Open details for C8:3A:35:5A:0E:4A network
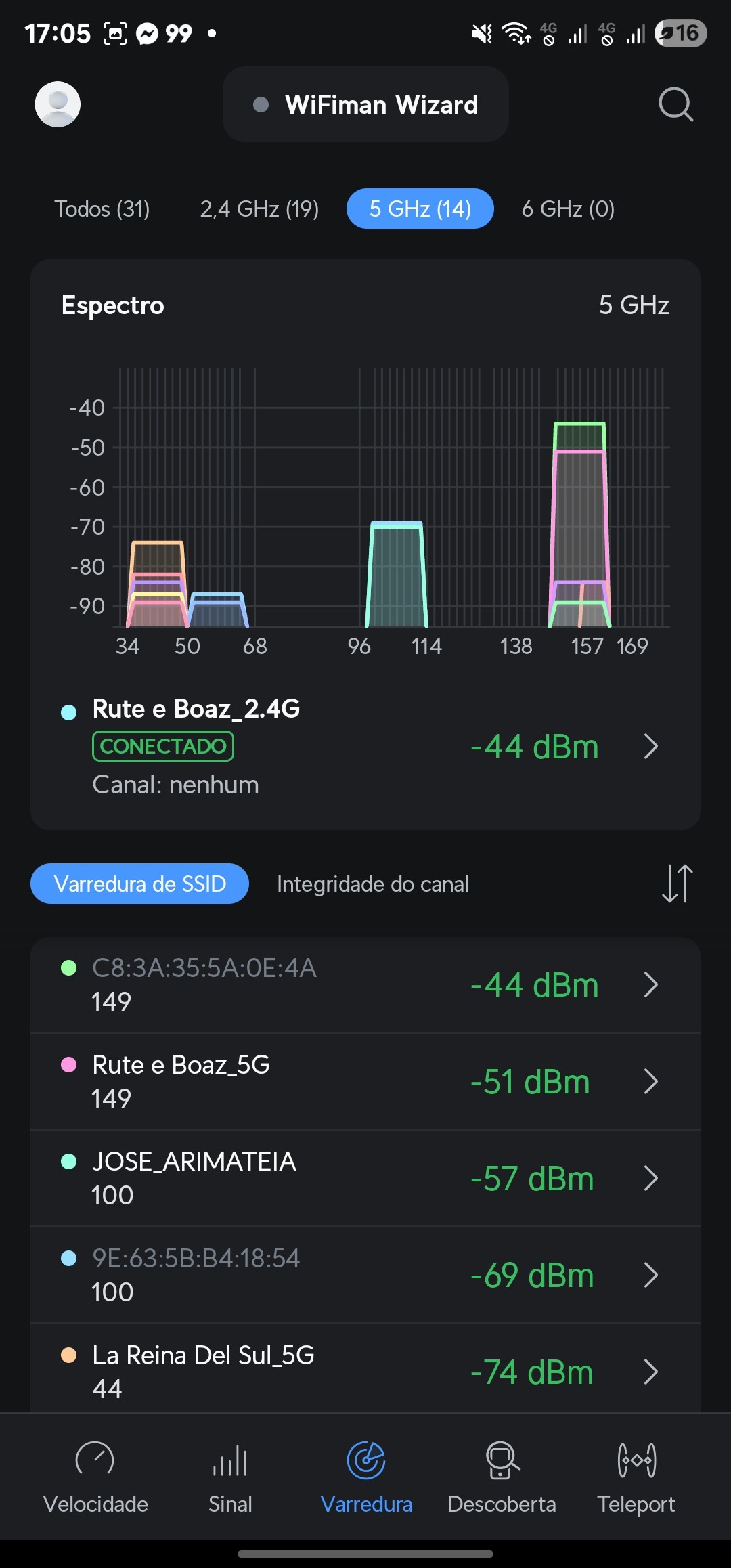The image size is (731, 1568). (365, 984)
